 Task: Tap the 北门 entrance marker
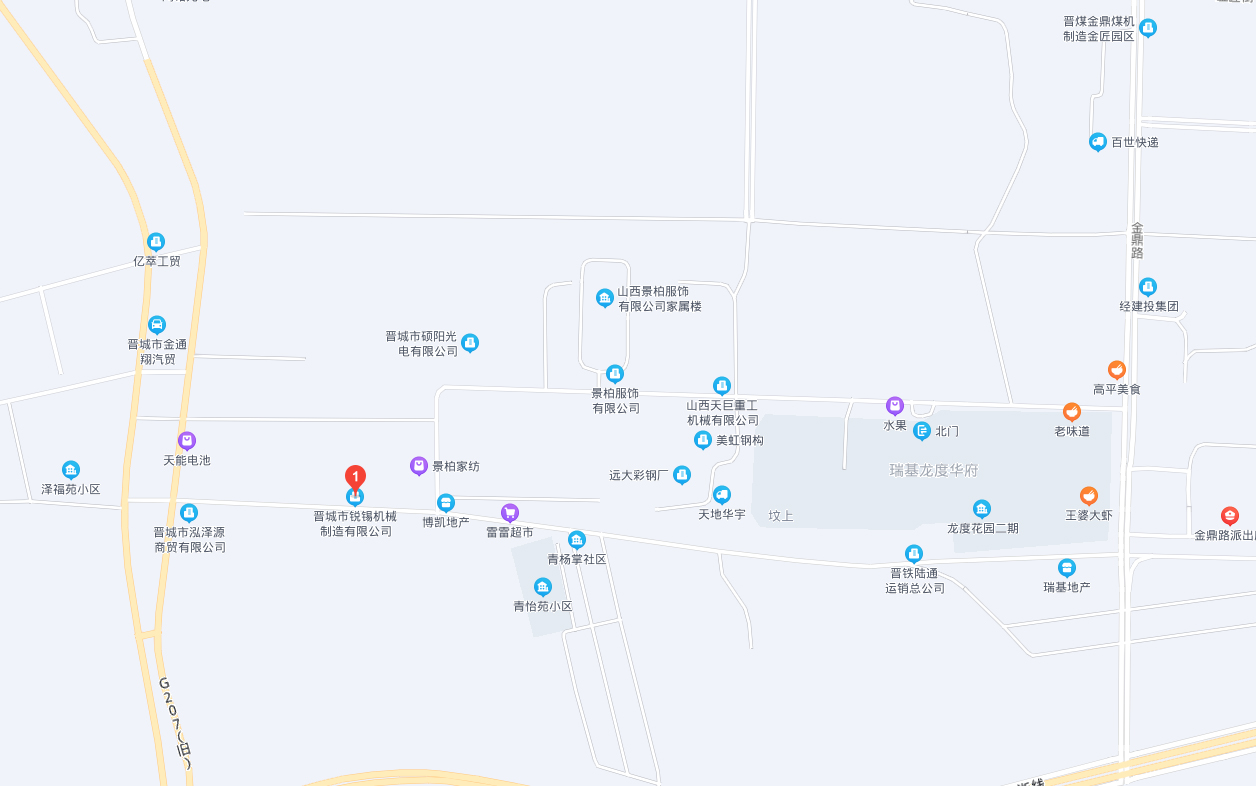pyautogui.click(x=922, y=431)
